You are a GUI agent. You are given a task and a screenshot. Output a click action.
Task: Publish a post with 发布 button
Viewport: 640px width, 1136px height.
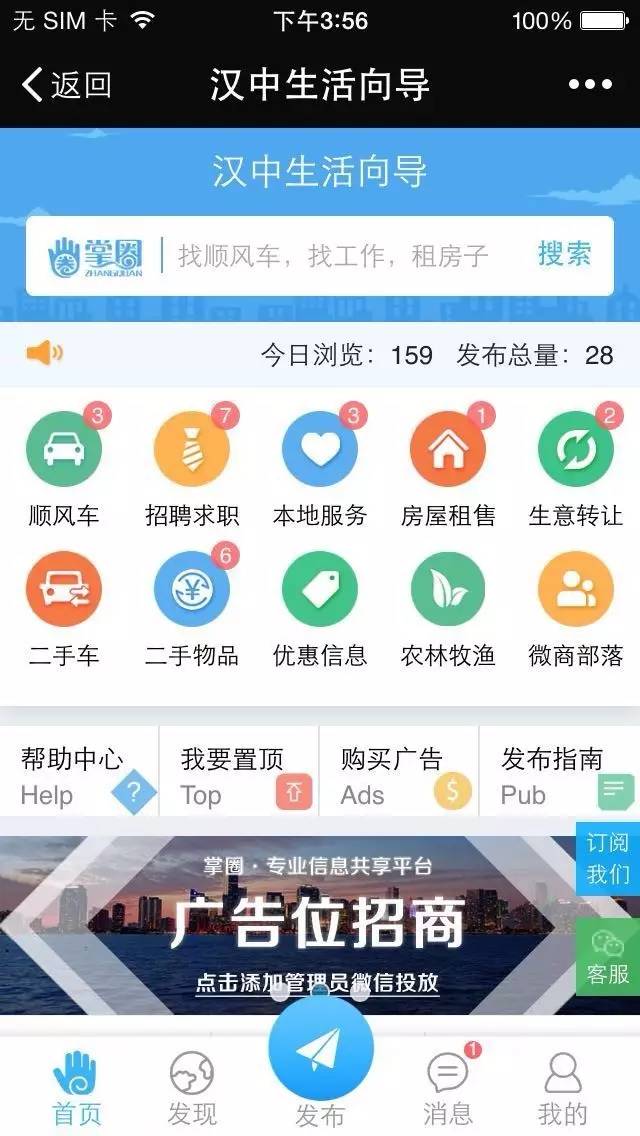(320, 1067)
